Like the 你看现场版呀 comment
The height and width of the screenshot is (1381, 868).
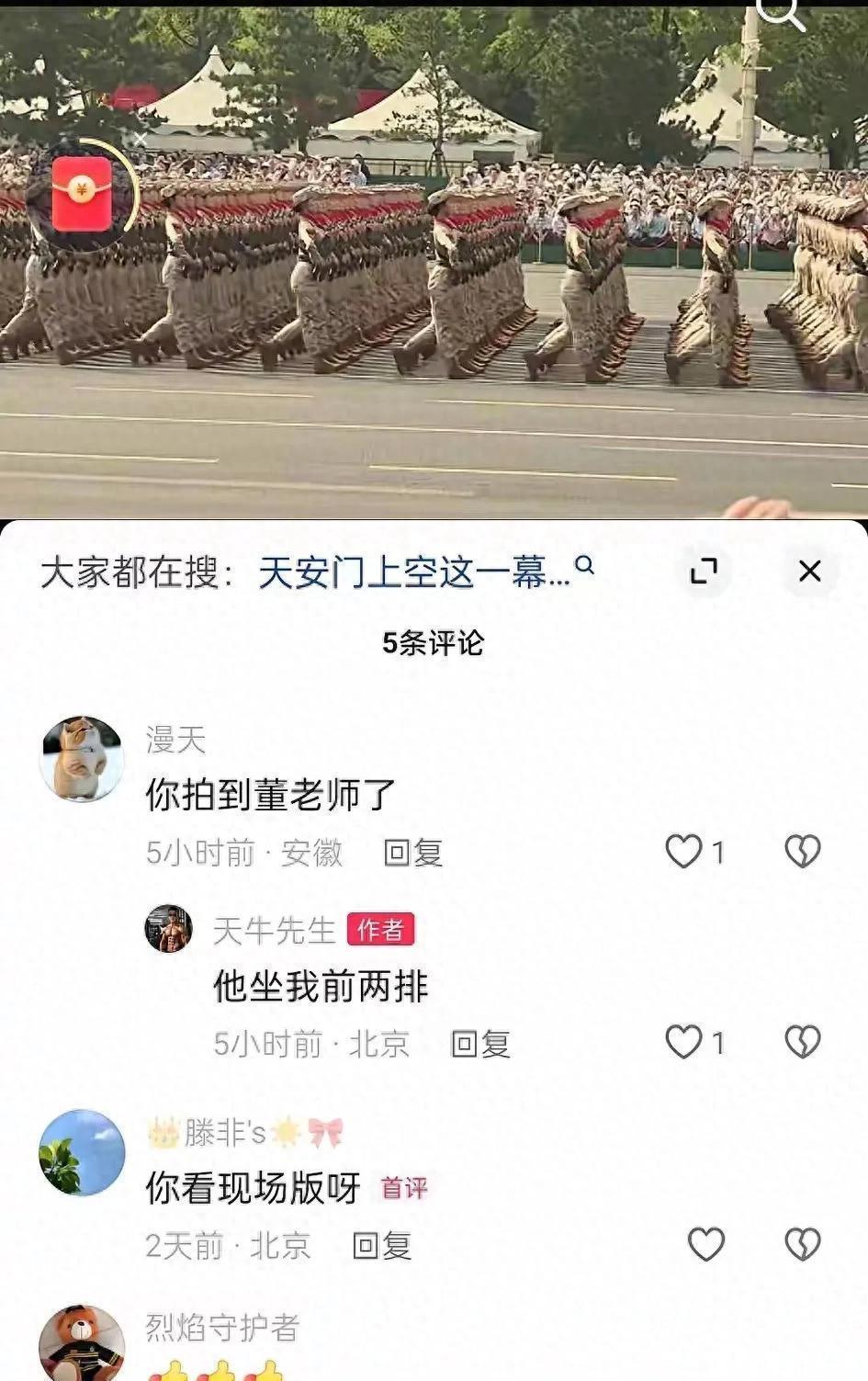point(706,1244)
